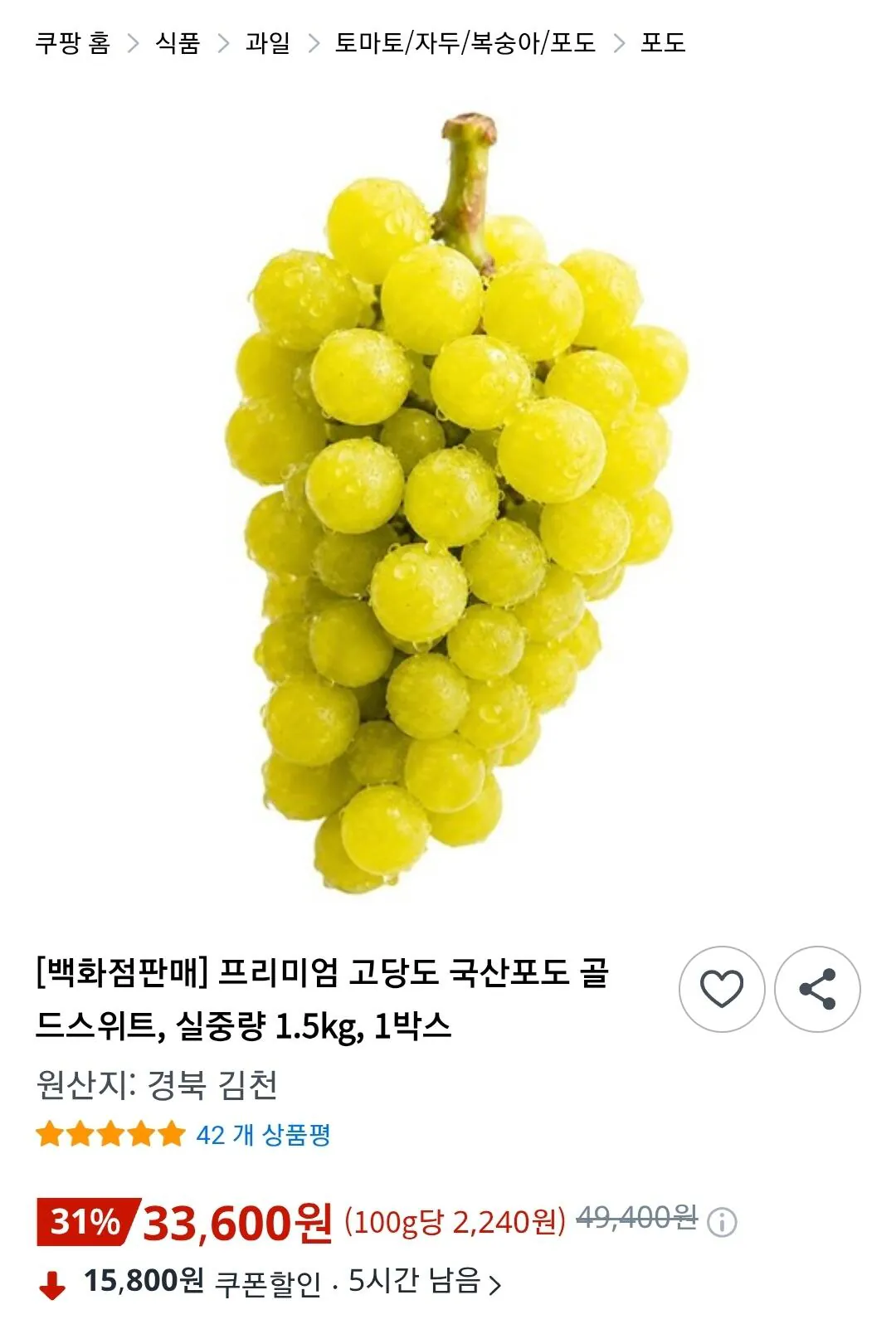Open the 15,800원 쿠폰할인 details
This screenshot has width=896, height=1329.
[x=270, y=1282]
